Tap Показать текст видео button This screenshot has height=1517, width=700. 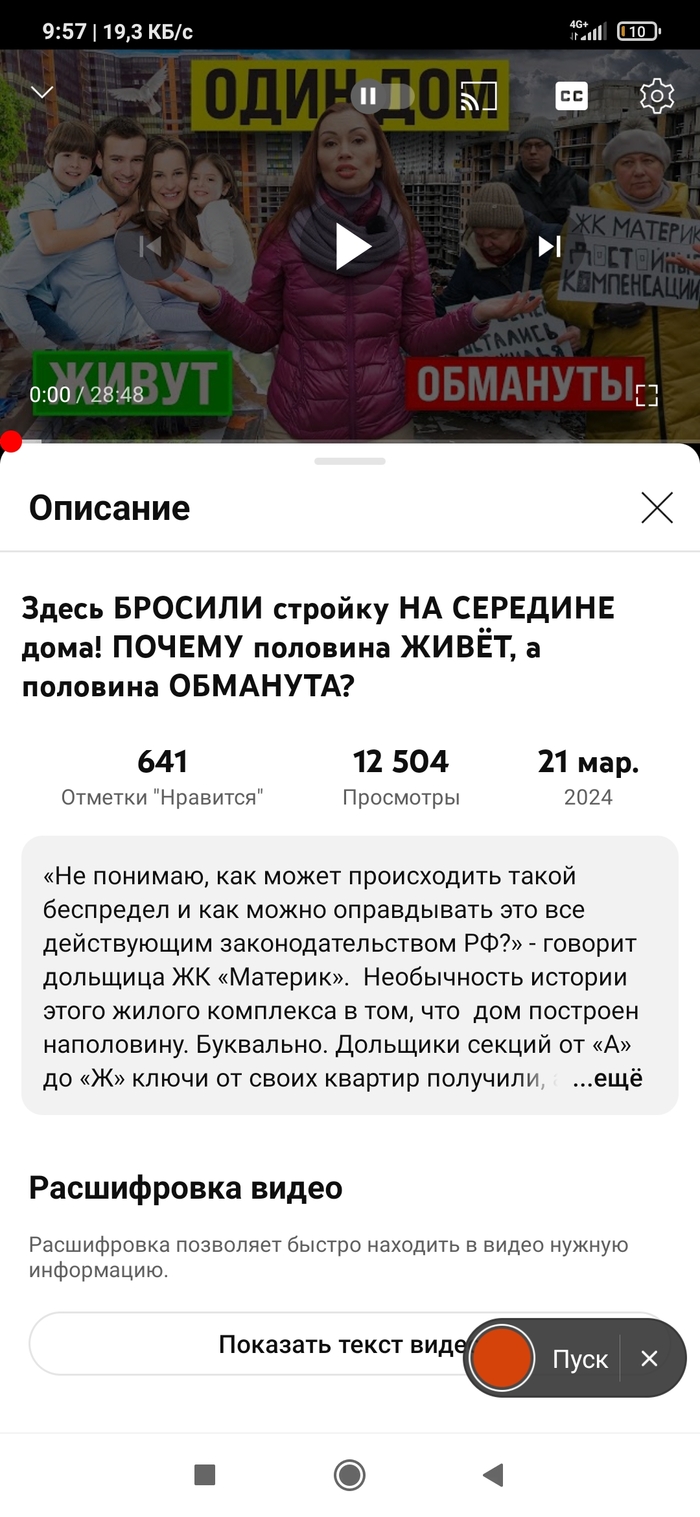tap(340, 1345)
